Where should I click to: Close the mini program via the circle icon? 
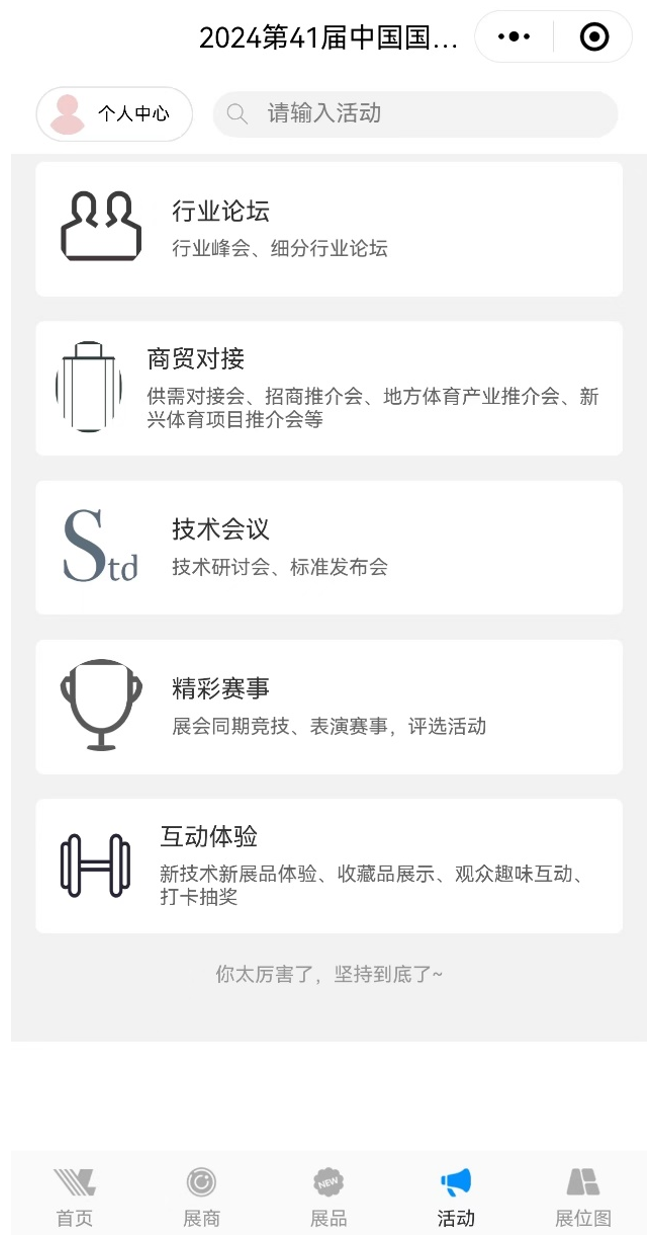(594, 37)
